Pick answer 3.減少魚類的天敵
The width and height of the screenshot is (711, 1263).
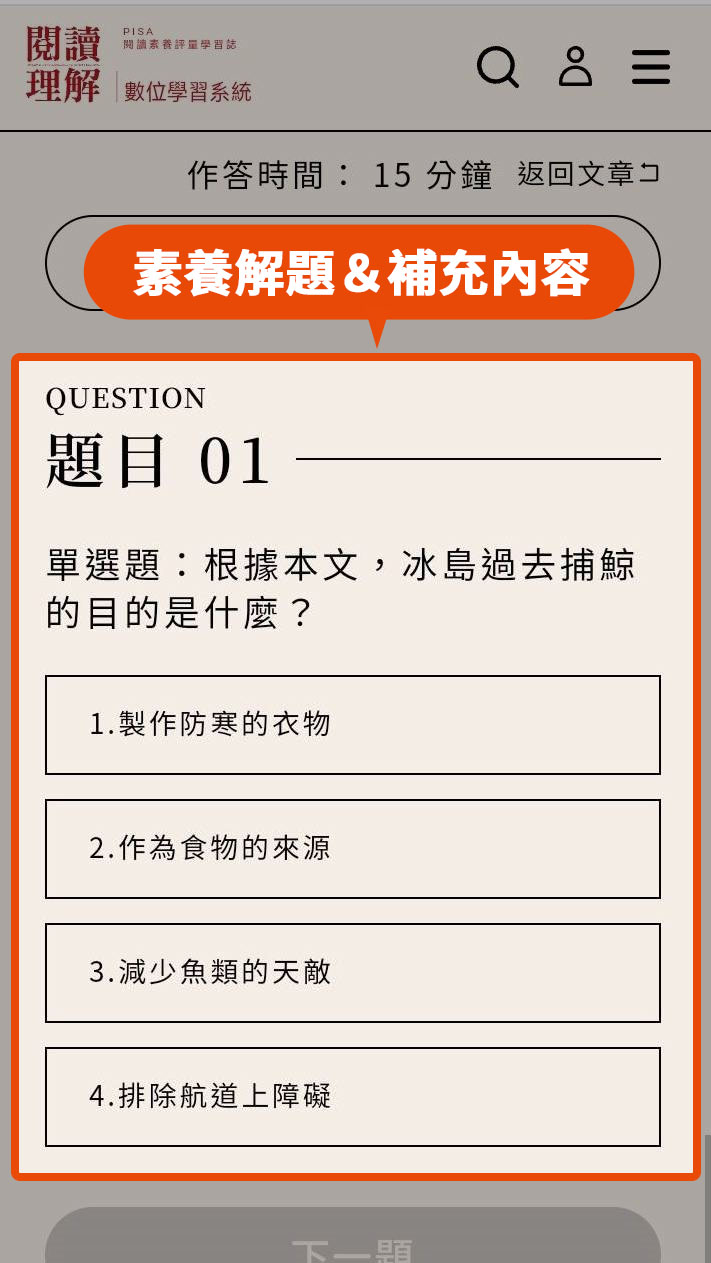click(x=353, y=972)
